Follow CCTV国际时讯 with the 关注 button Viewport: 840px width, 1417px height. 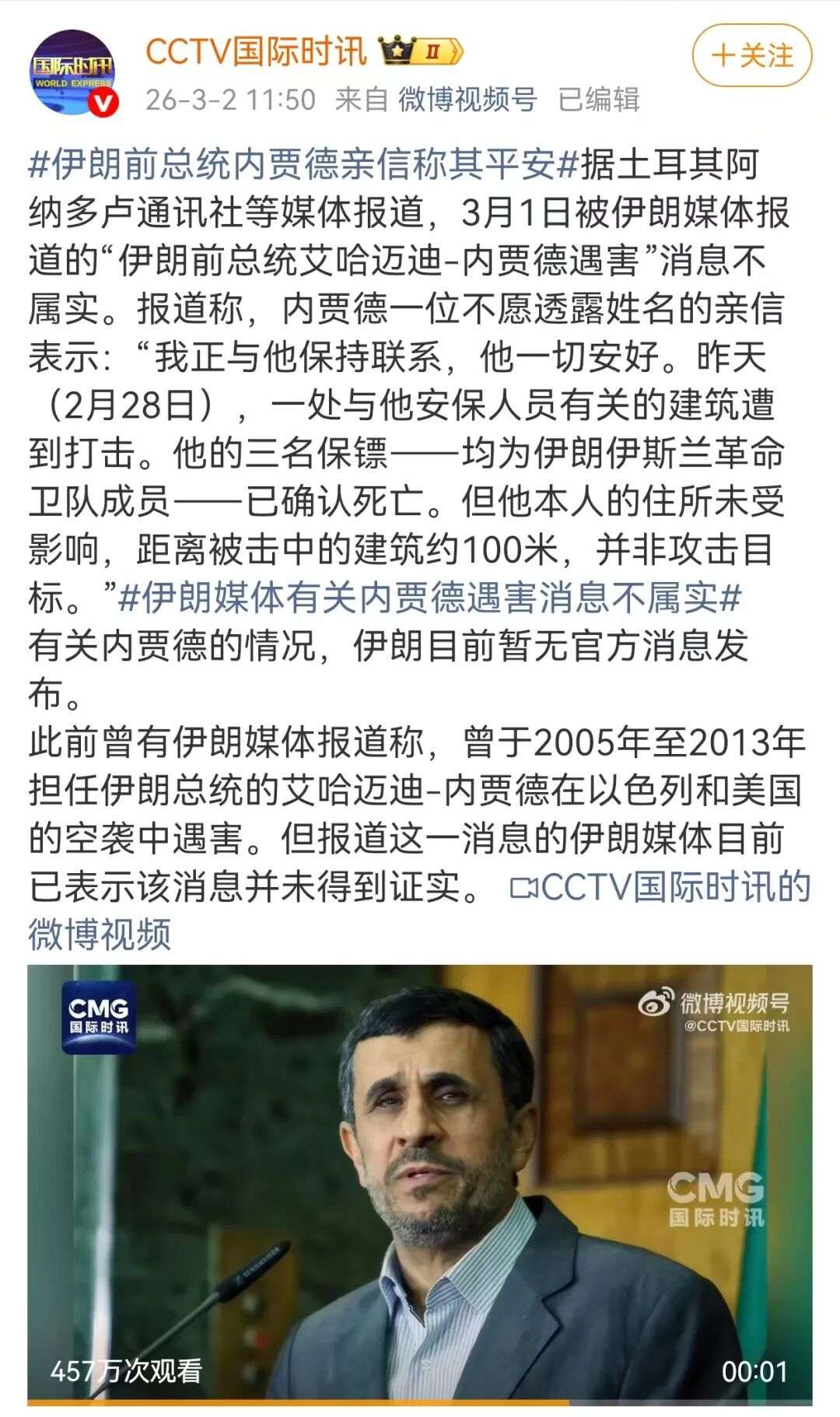[x=751, y=56]
